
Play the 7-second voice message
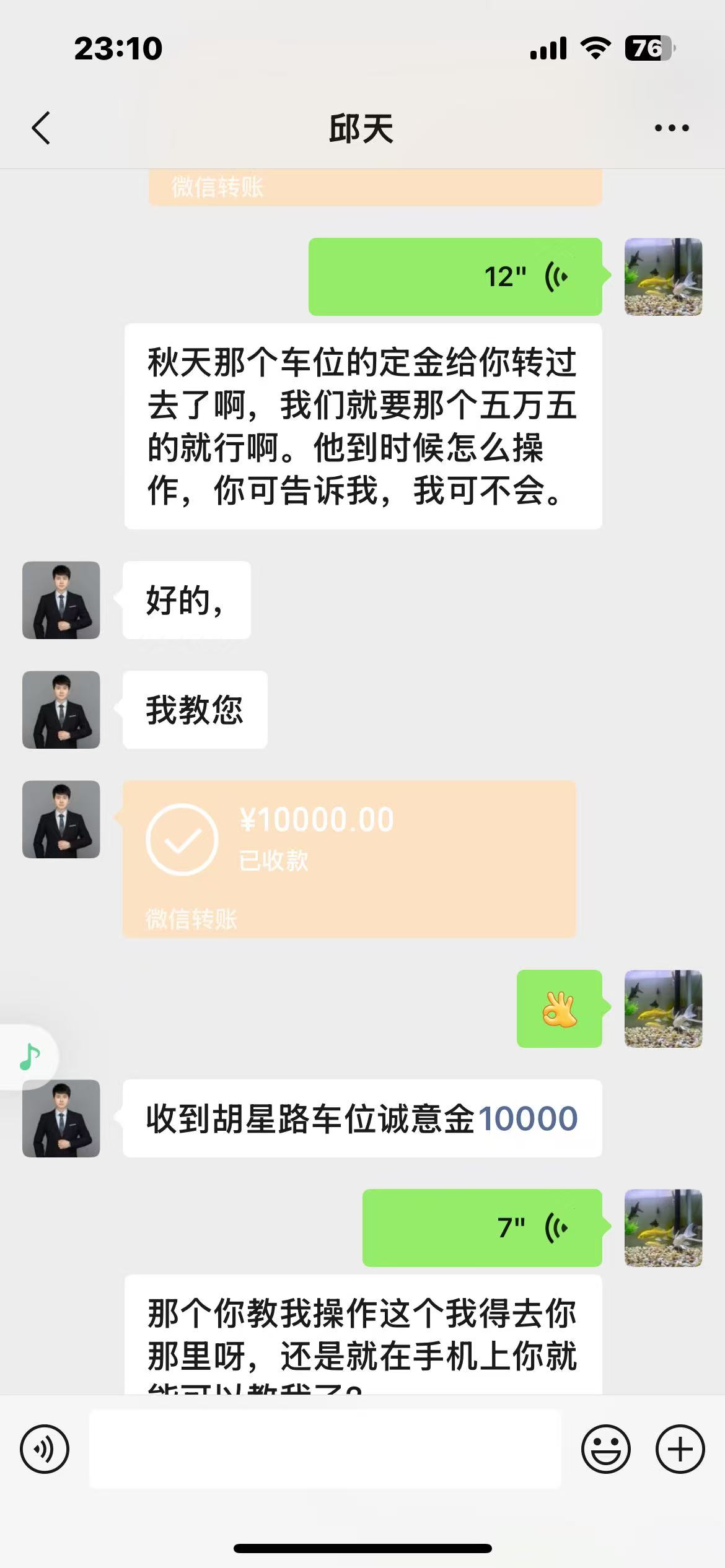click(481, 1227)
